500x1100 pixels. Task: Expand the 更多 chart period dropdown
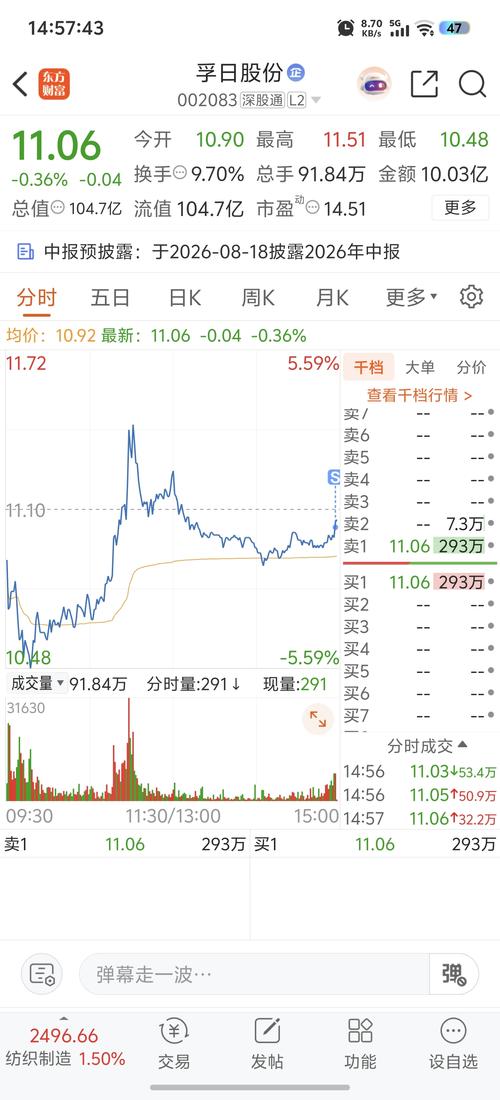(412, 297)
